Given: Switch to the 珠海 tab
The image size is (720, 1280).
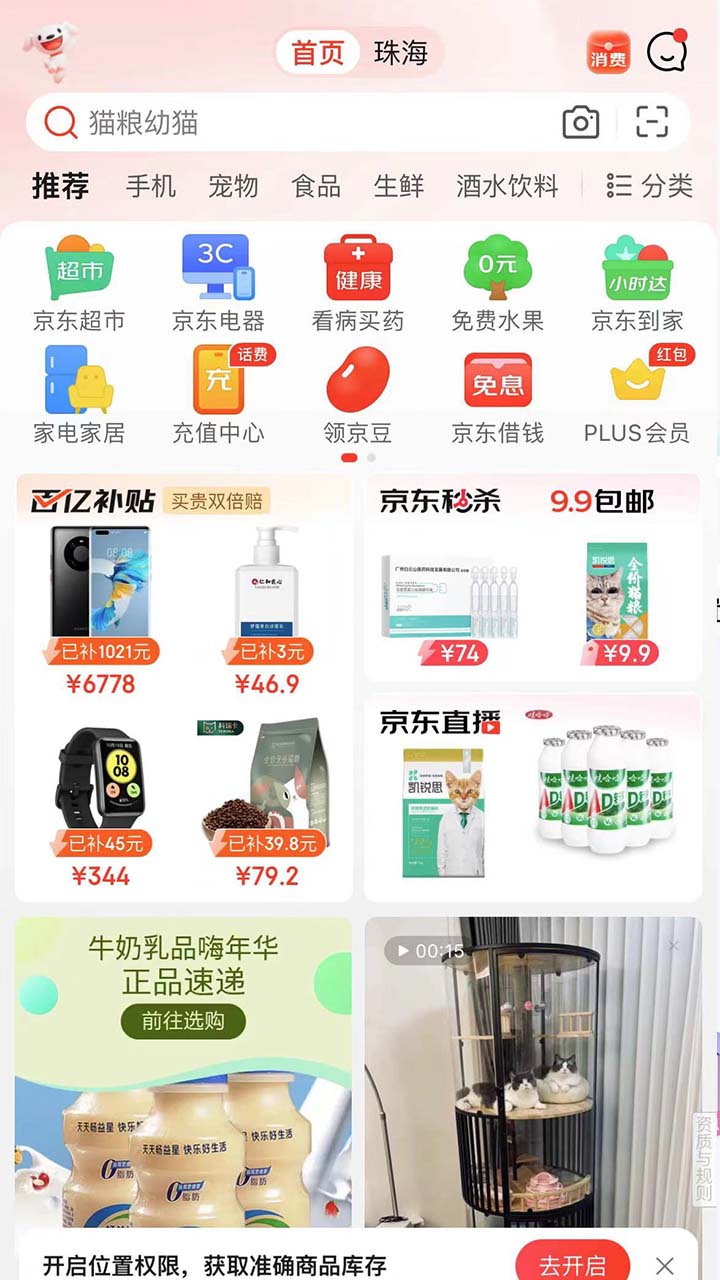Looking at the screenshot, I should pyautogui.click(x=401, y=53).
